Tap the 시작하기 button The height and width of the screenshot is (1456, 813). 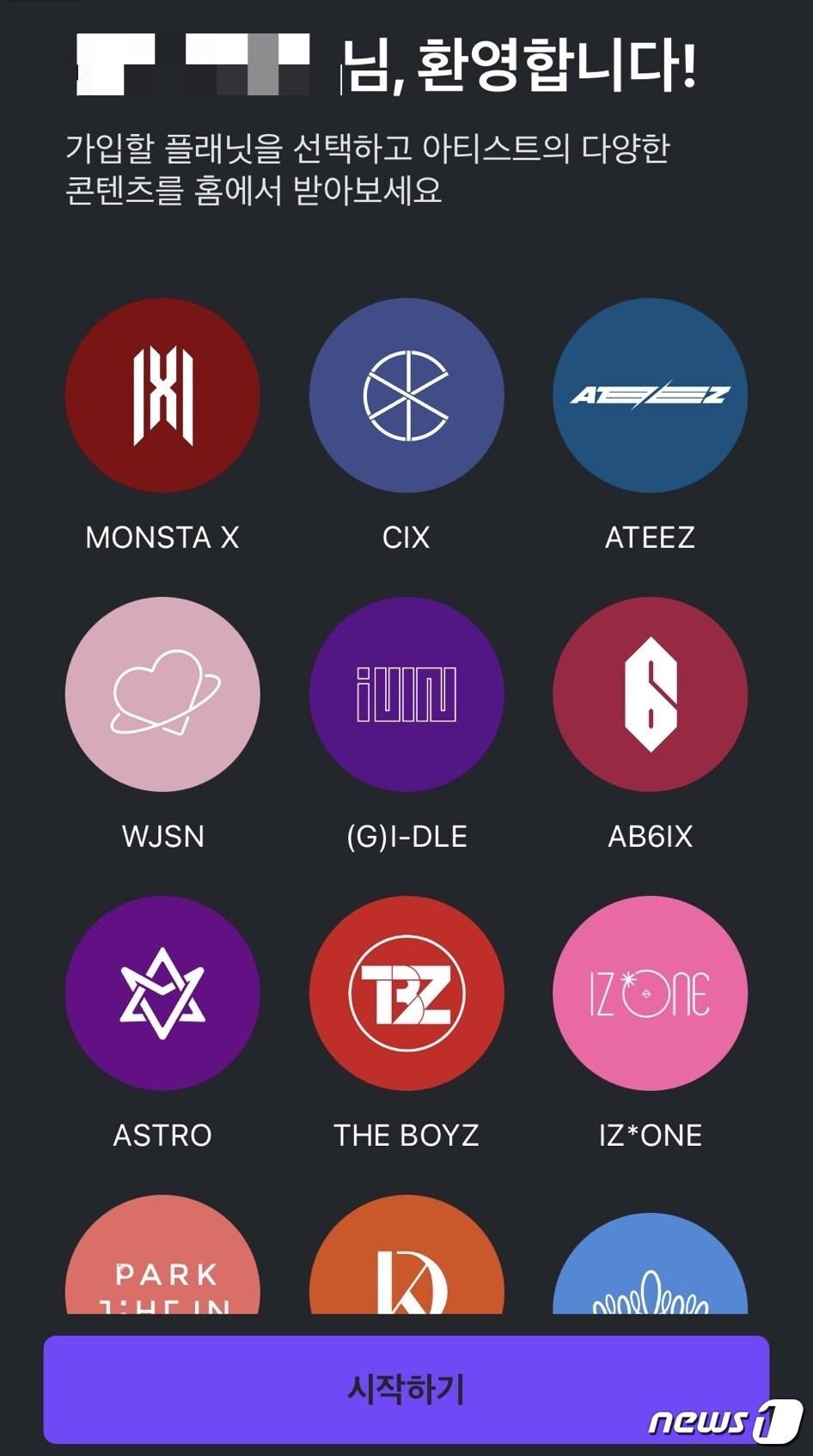pos(406,1389)
